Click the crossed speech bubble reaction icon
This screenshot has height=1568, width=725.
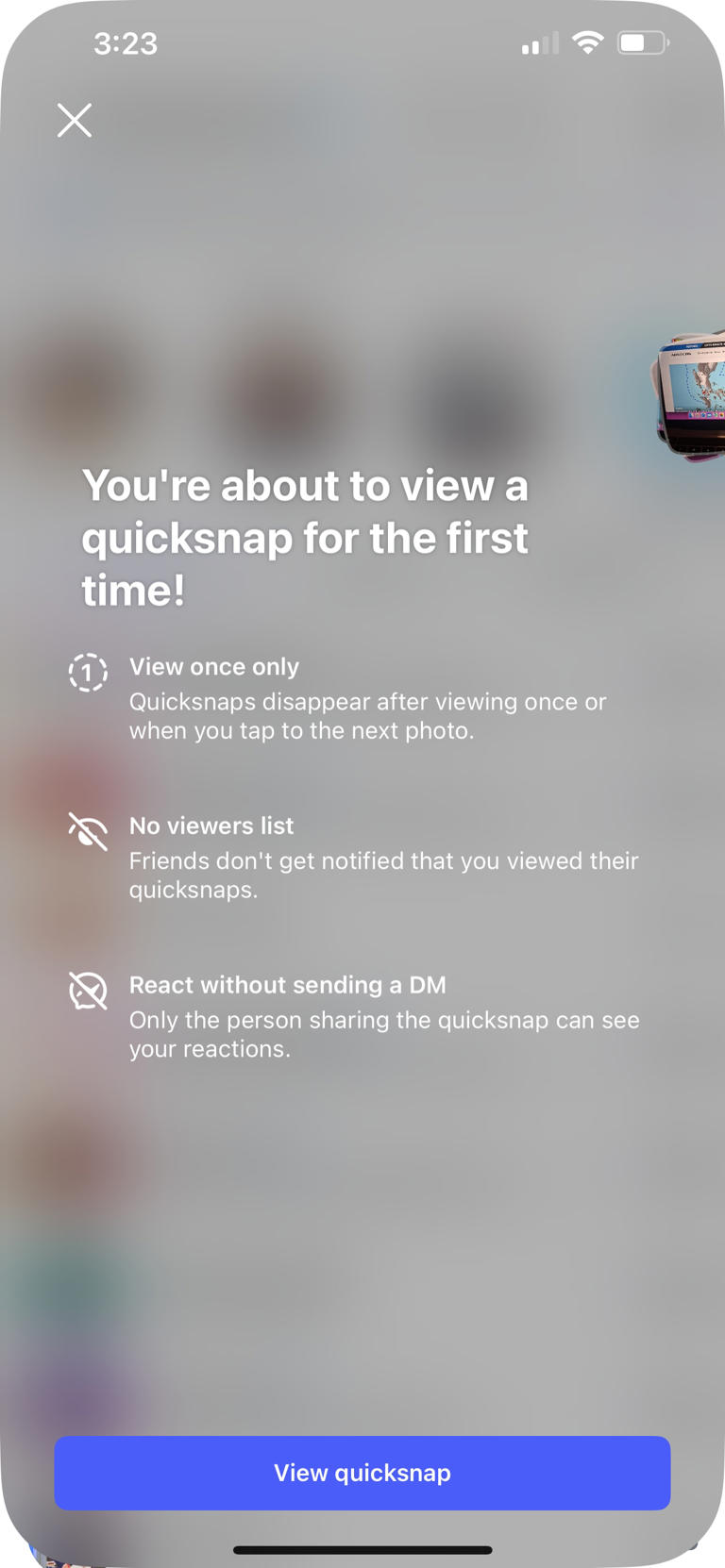click(88, 991)
